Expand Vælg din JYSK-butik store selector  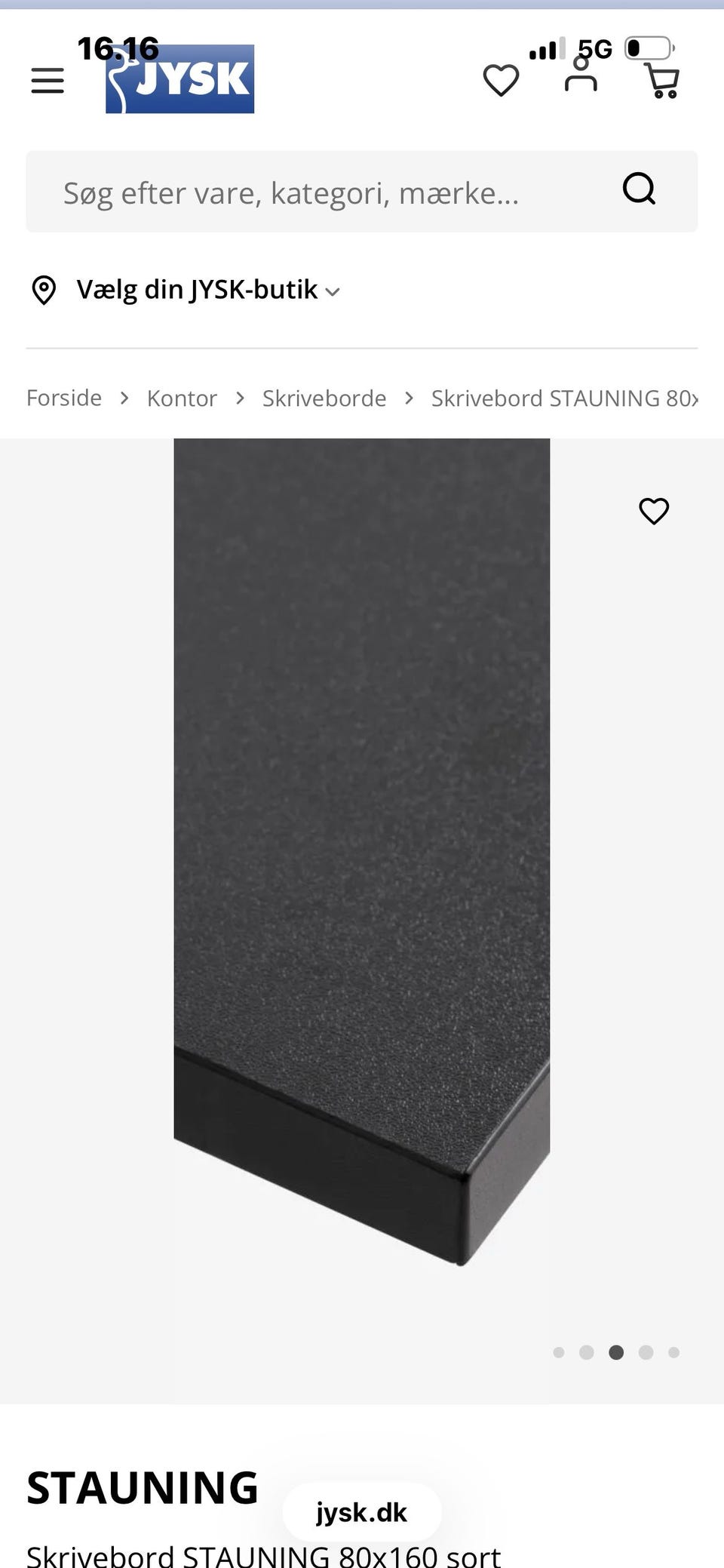[186, 290]
